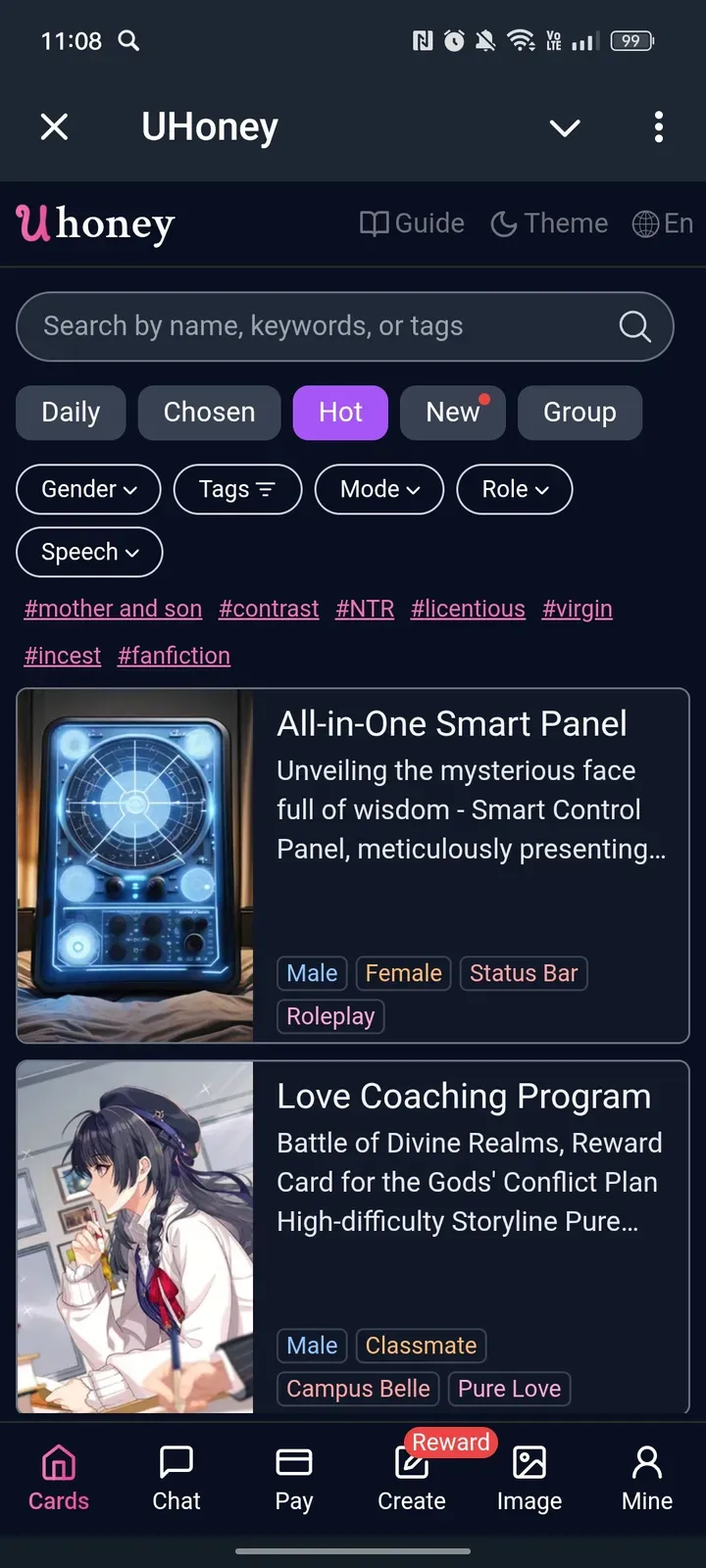
Task: Expand the dropdown chevron beside UHoney title
Action: coord(565,127)
